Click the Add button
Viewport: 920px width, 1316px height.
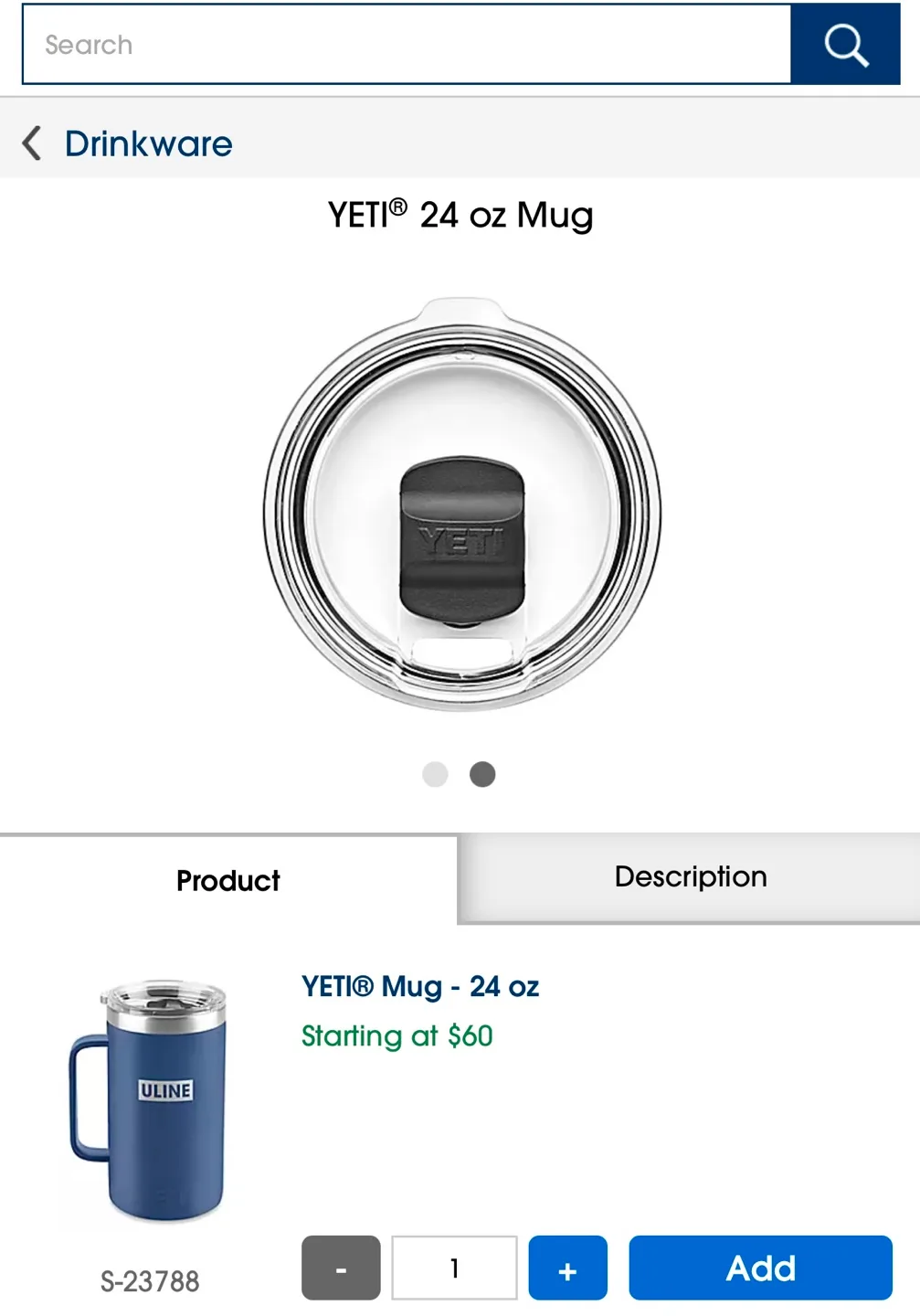(x=760, y=1268)
